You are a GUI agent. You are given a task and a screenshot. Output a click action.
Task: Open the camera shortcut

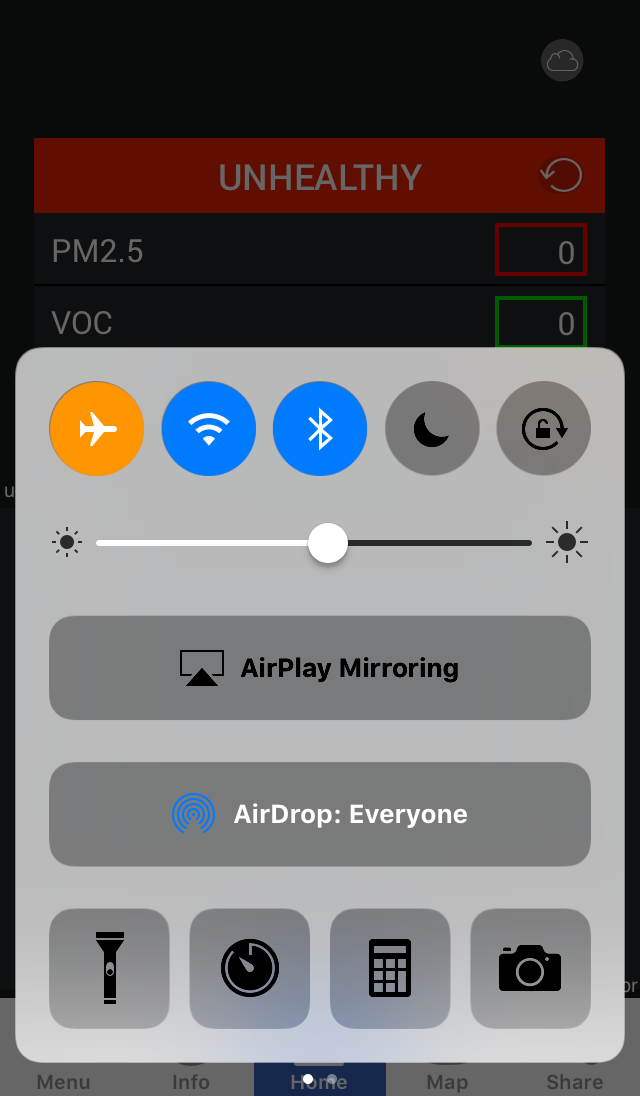[530, 968]
